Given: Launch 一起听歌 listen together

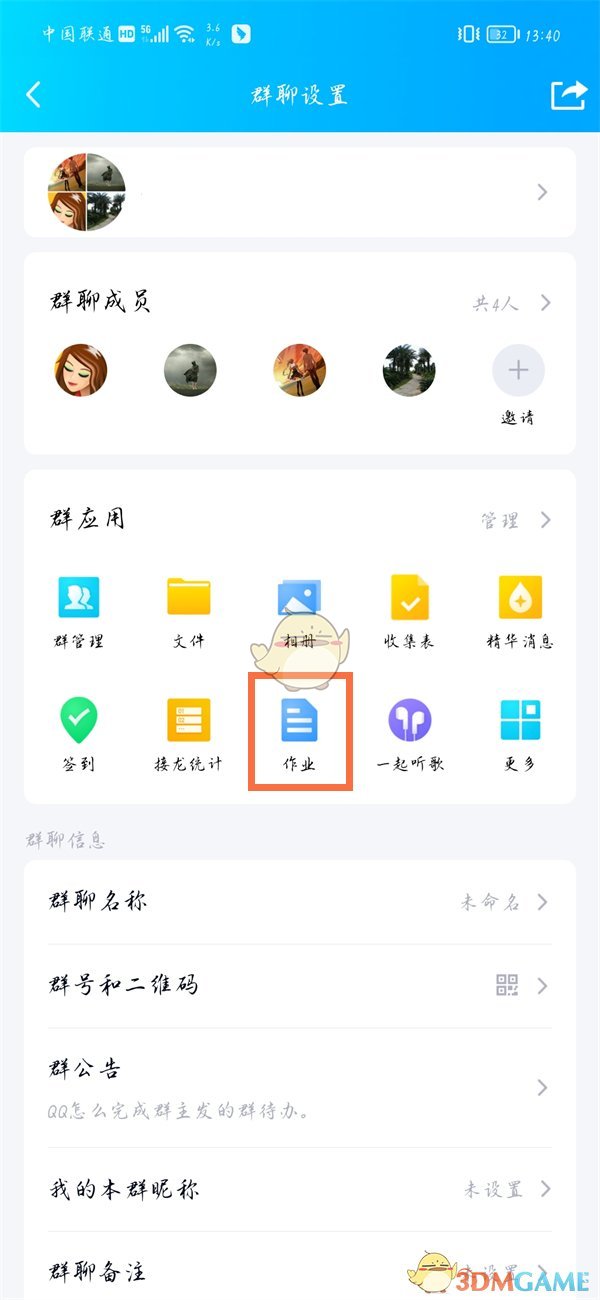Looking at the screenshot, I should [x=410, y=733].
